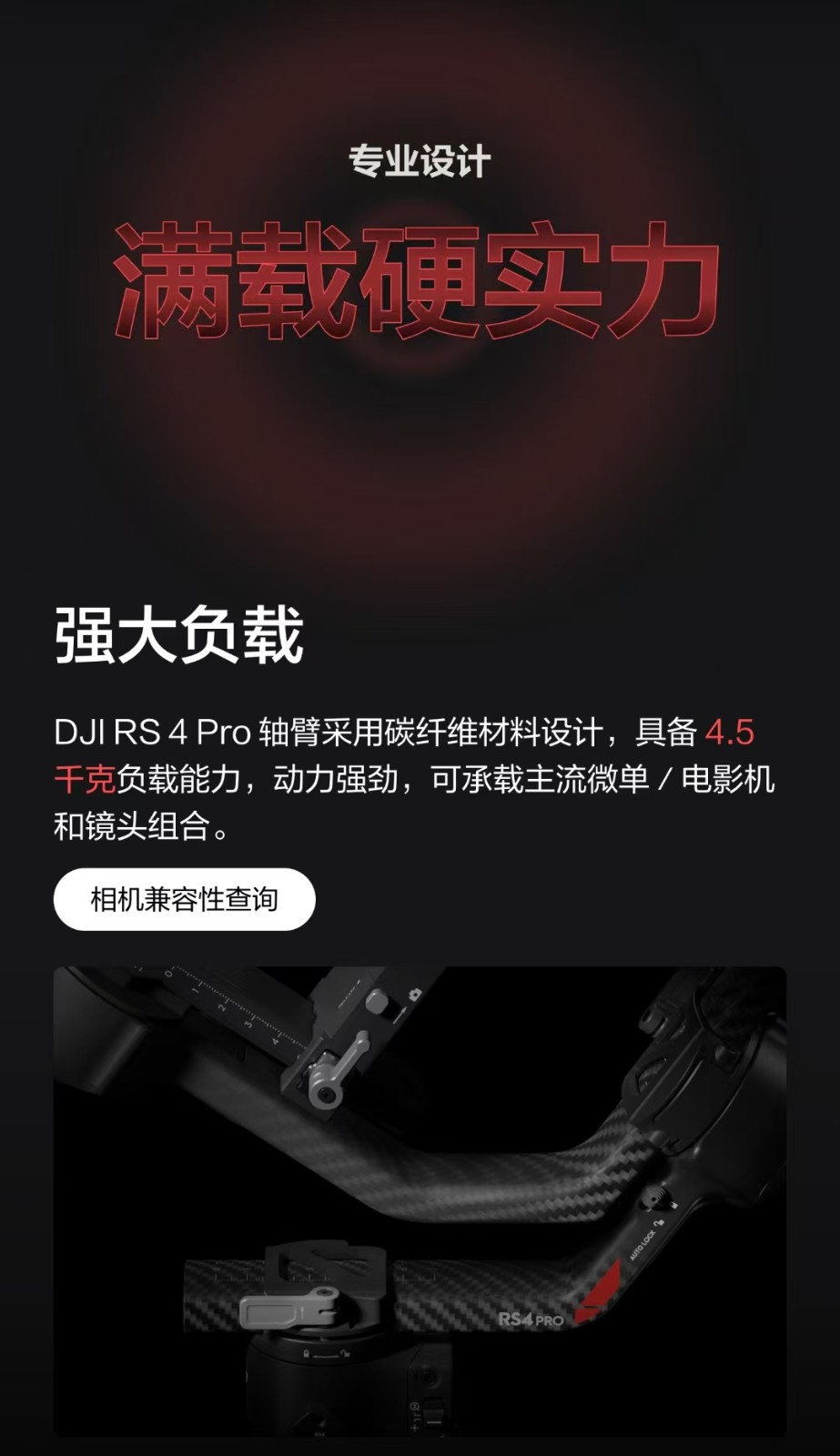Open the 相机兼容性查询 button

tap(185, 899)
